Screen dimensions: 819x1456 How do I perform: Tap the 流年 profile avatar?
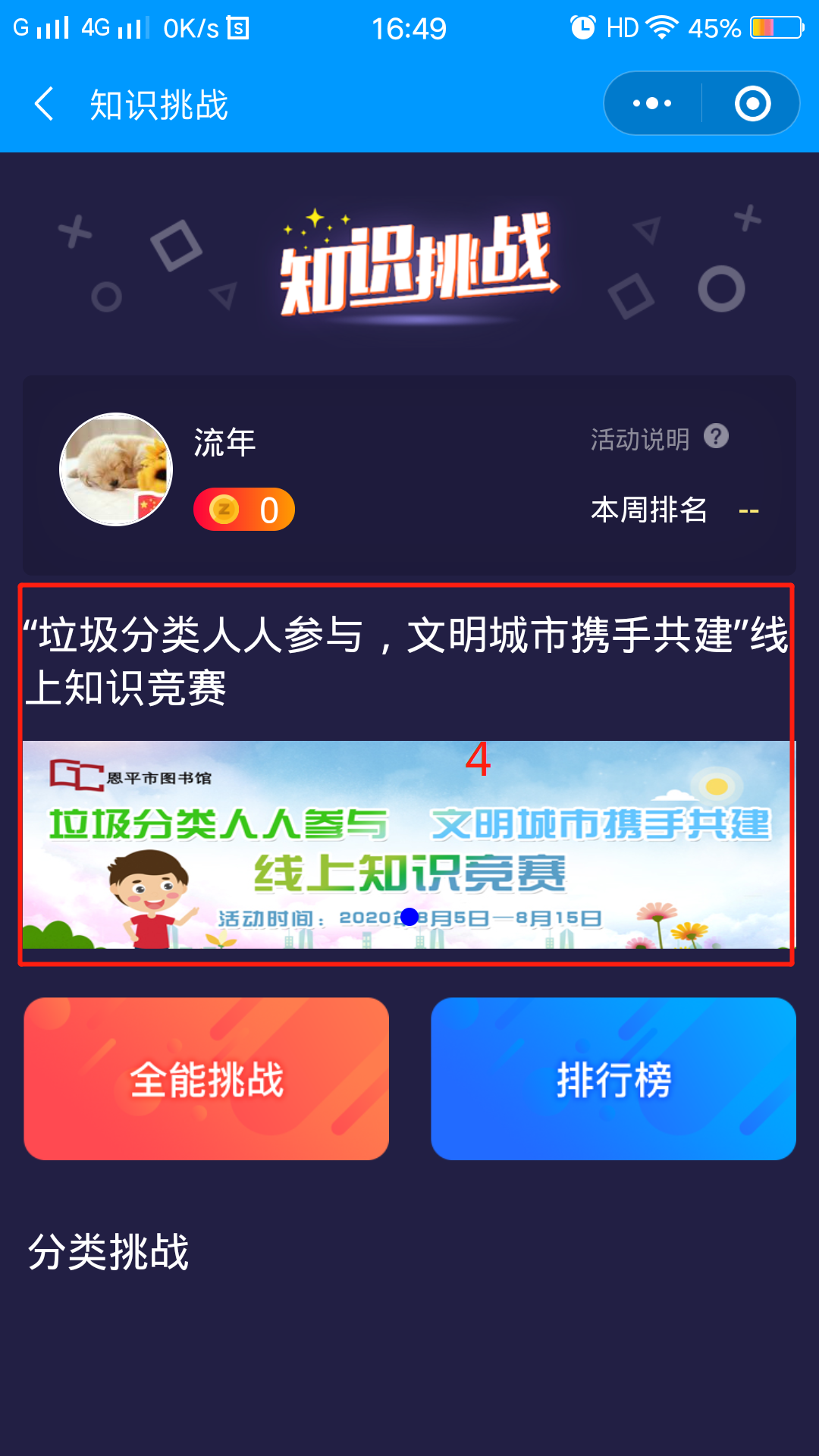116,469
